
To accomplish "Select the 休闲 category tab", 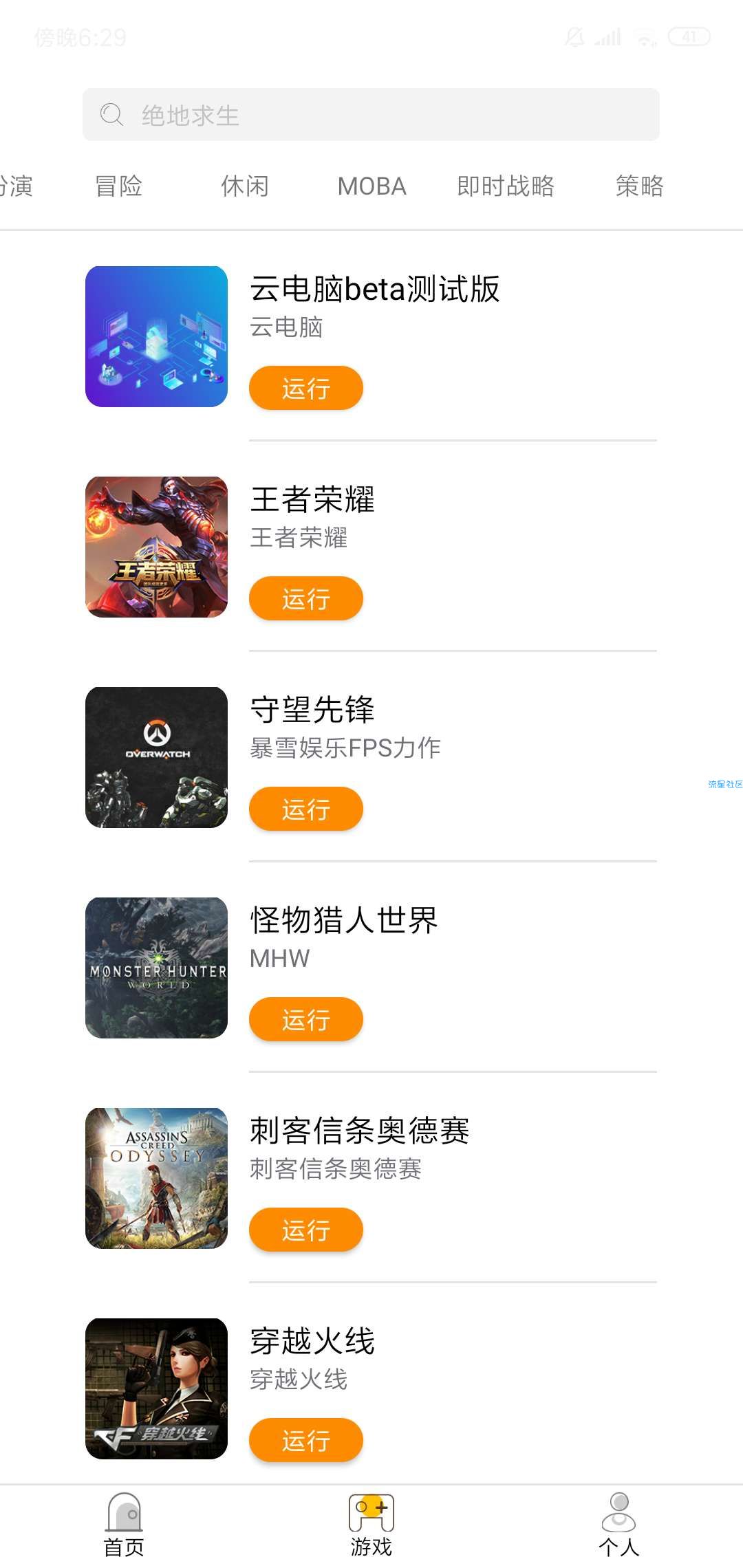I will (x=244, y=186).
